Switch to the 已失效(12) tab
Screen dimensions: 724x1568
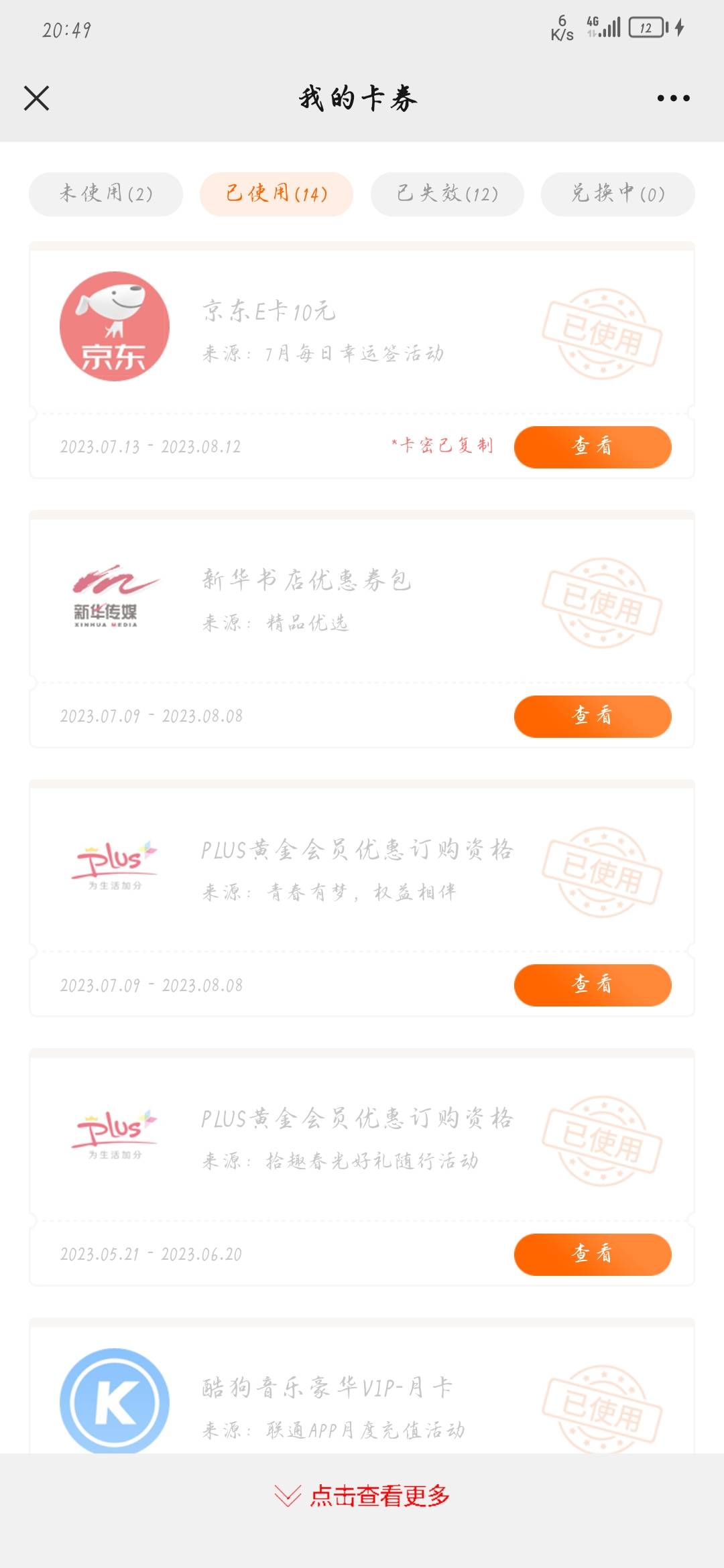click(447, 194)
